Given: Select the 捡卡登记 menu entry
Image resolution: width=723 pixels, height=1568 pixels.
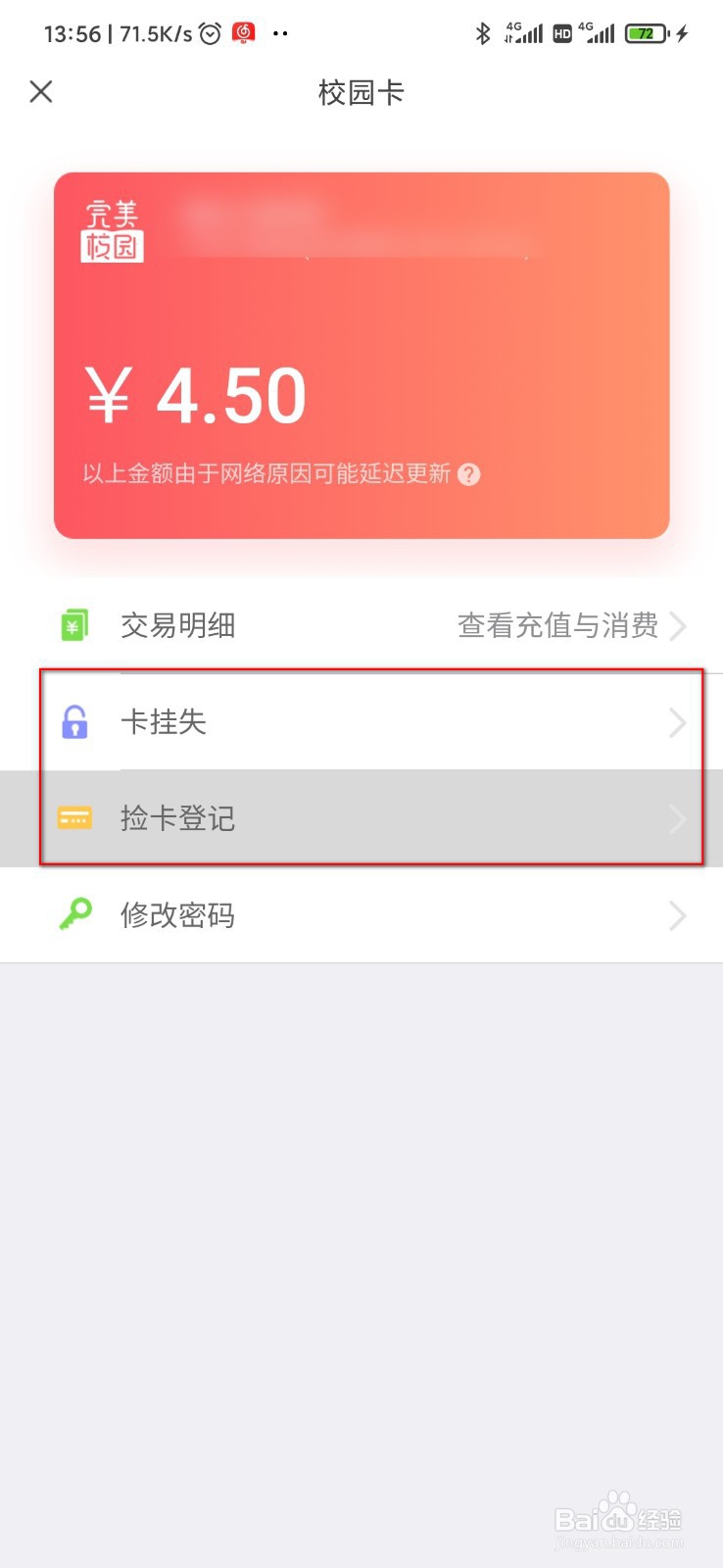Looking at the screenshot, I should pos(177,818).
